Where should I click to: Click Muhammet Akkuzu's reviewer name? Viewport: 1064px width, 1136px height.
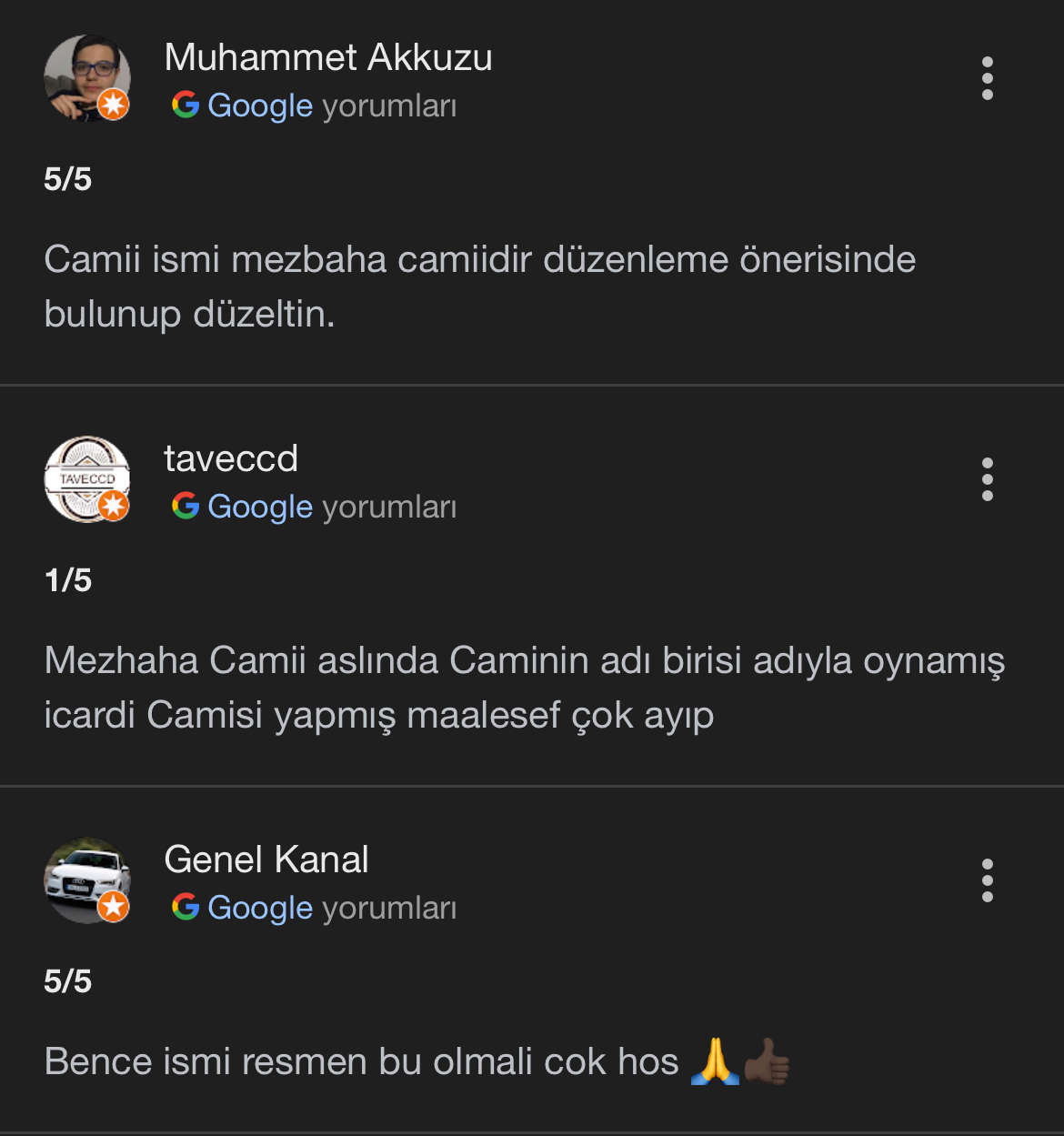pyautogui.click(x=327, y=56)
